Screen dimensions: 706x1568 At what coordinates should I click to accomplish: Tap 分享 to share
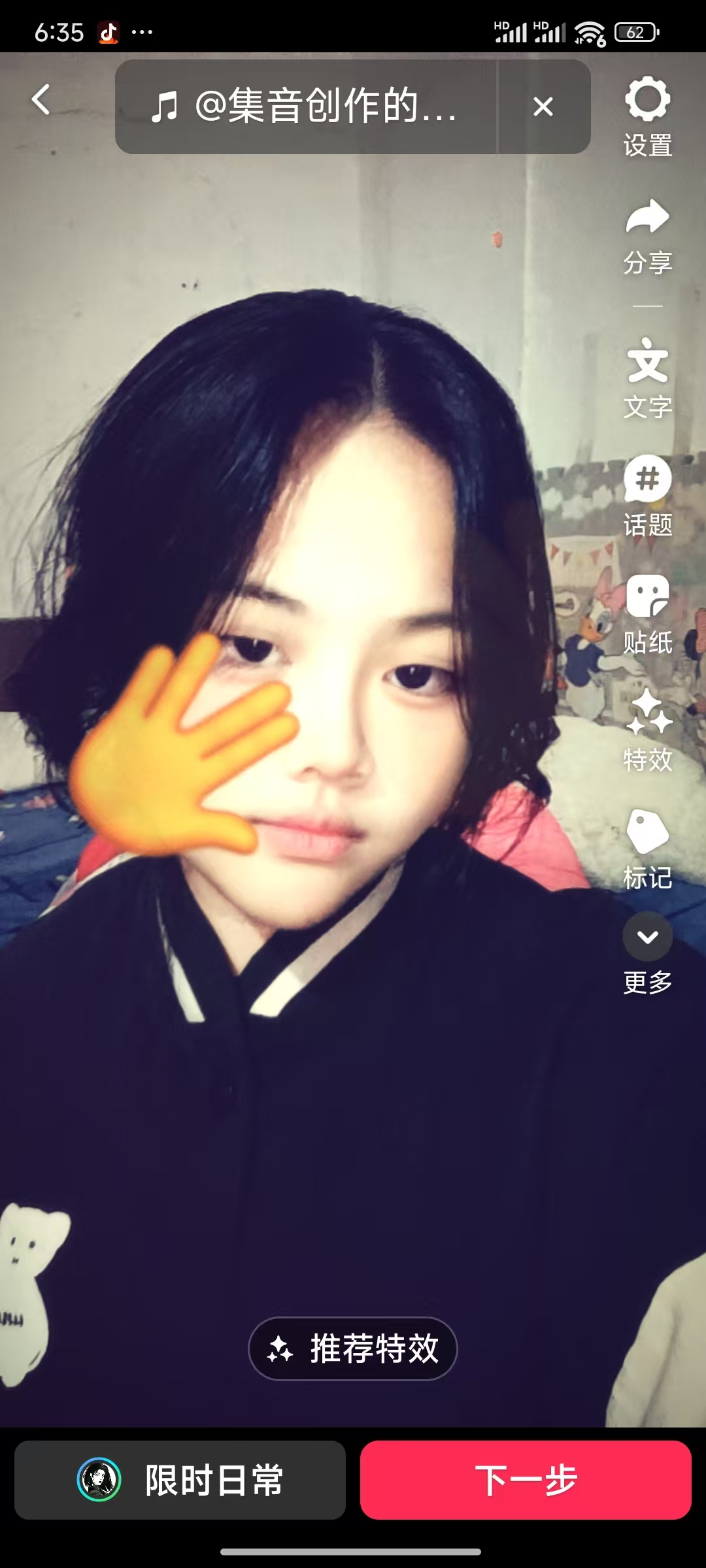647,235
